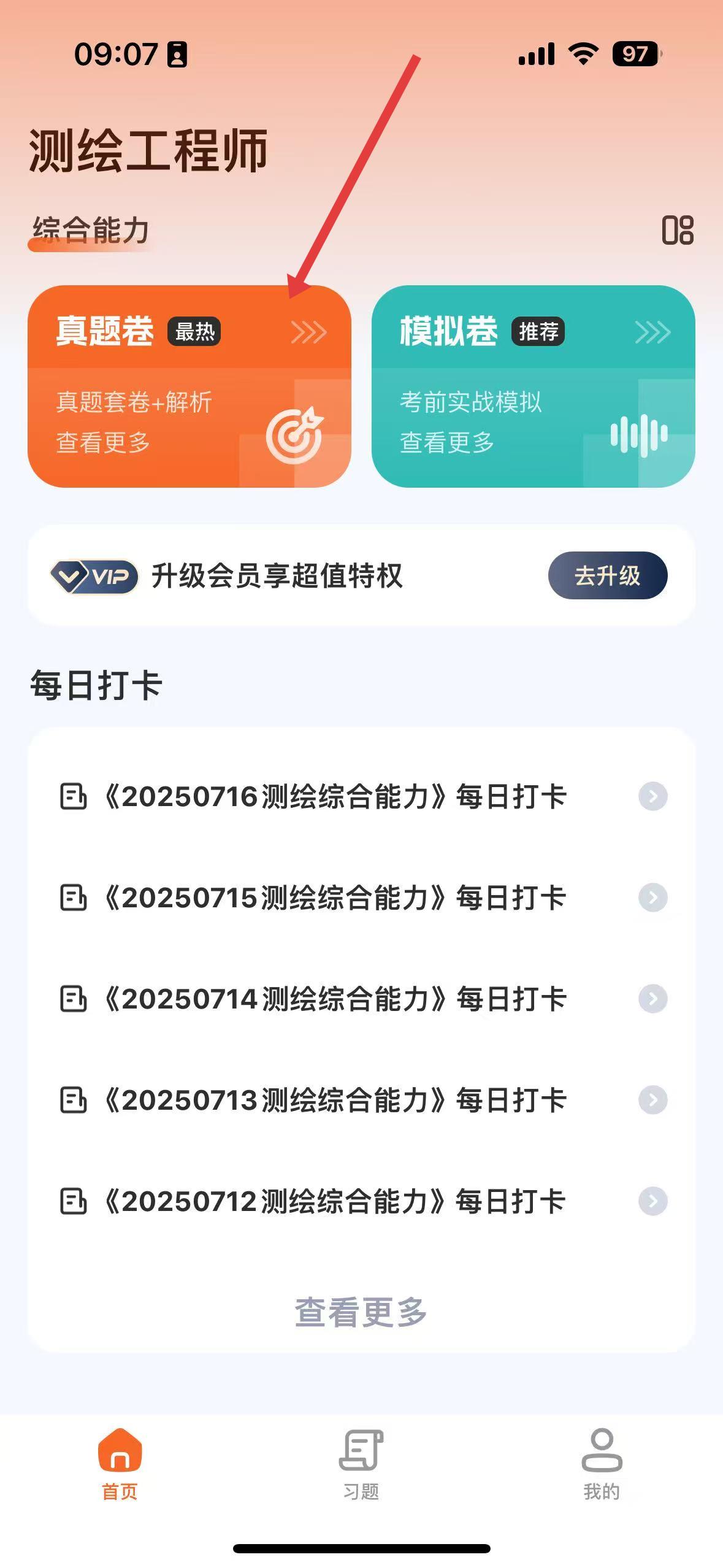Open the 模拟卷 card
This screenshot has height=1568, width=723.
click(533, 386)
